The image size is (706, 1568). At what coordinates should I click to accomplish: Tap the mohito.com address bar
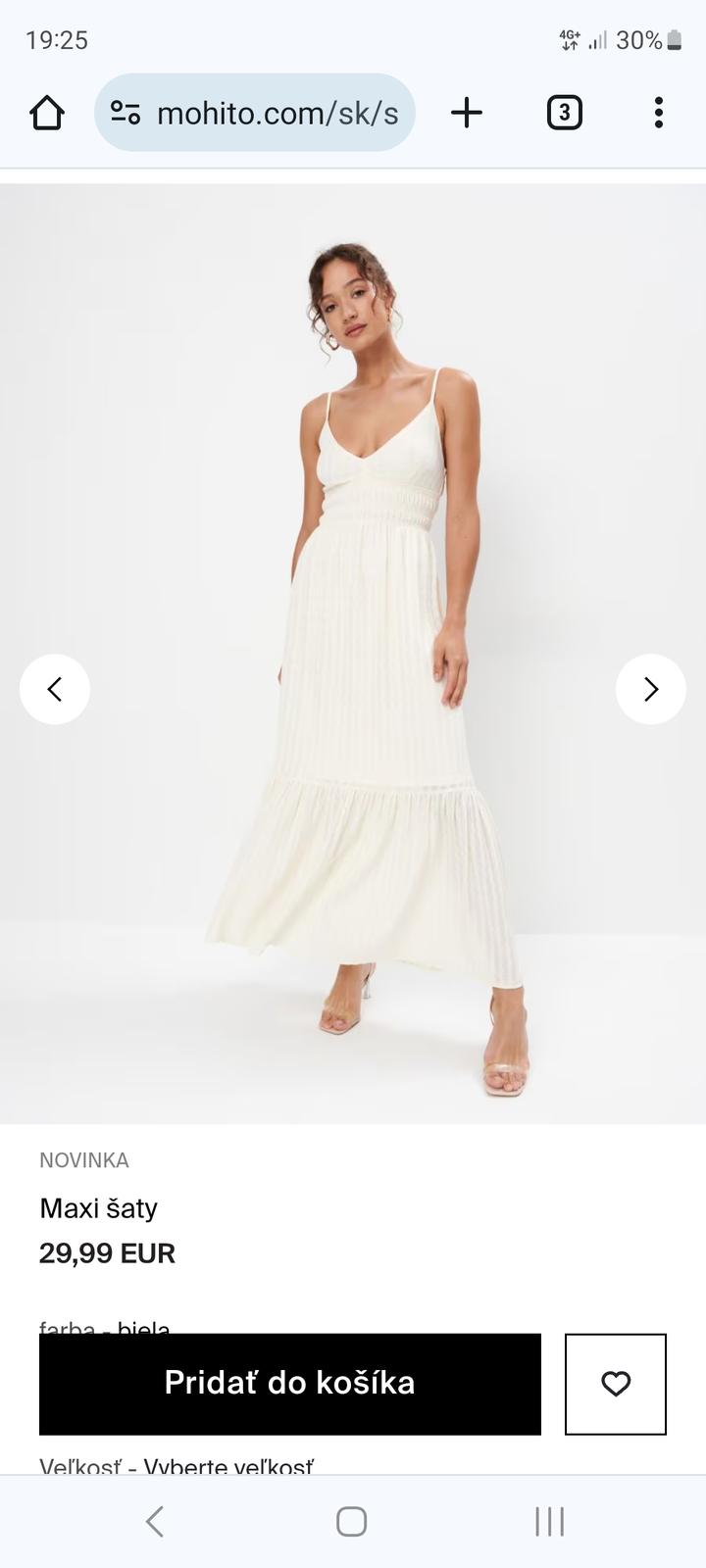(x=255, y=113)
